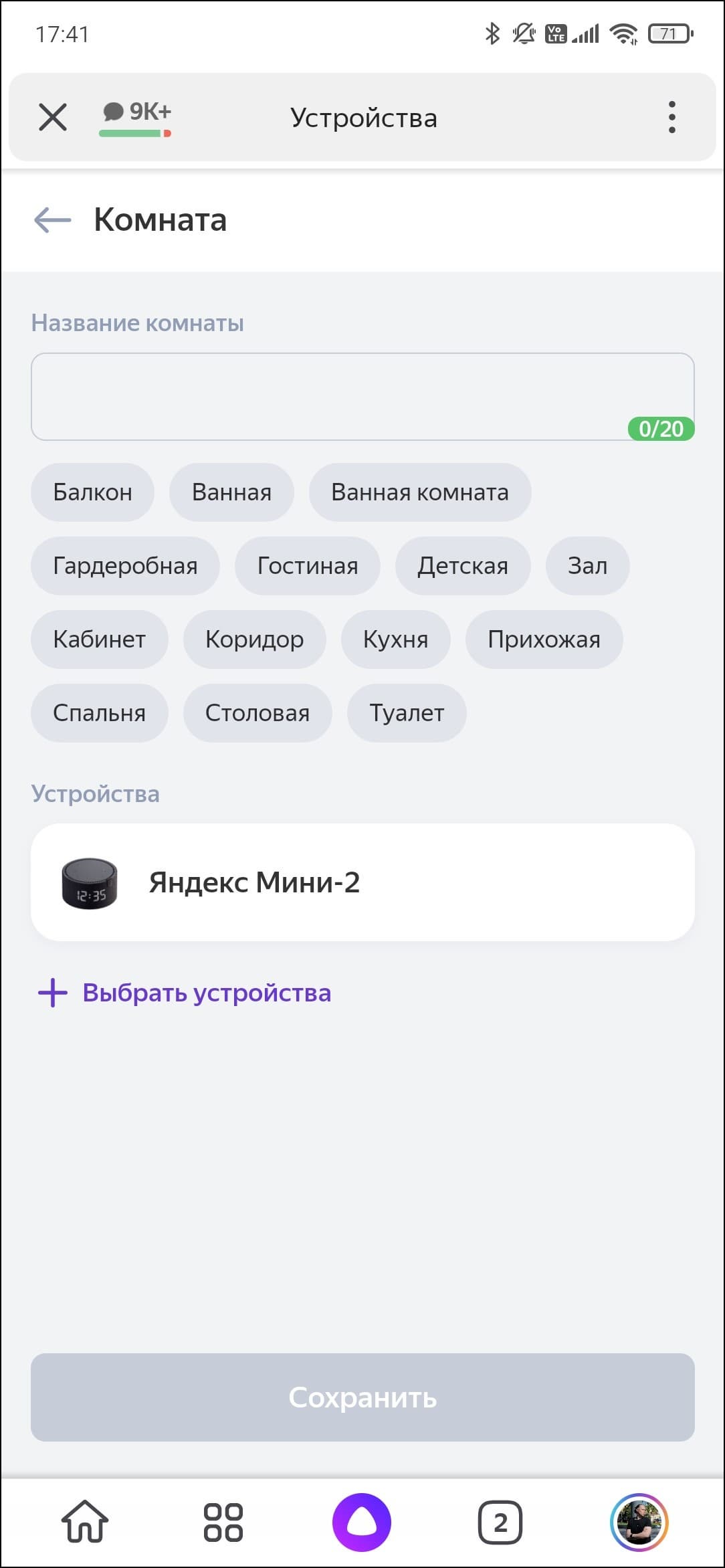
Task: Select the Туалет chip
Action: 406,713
